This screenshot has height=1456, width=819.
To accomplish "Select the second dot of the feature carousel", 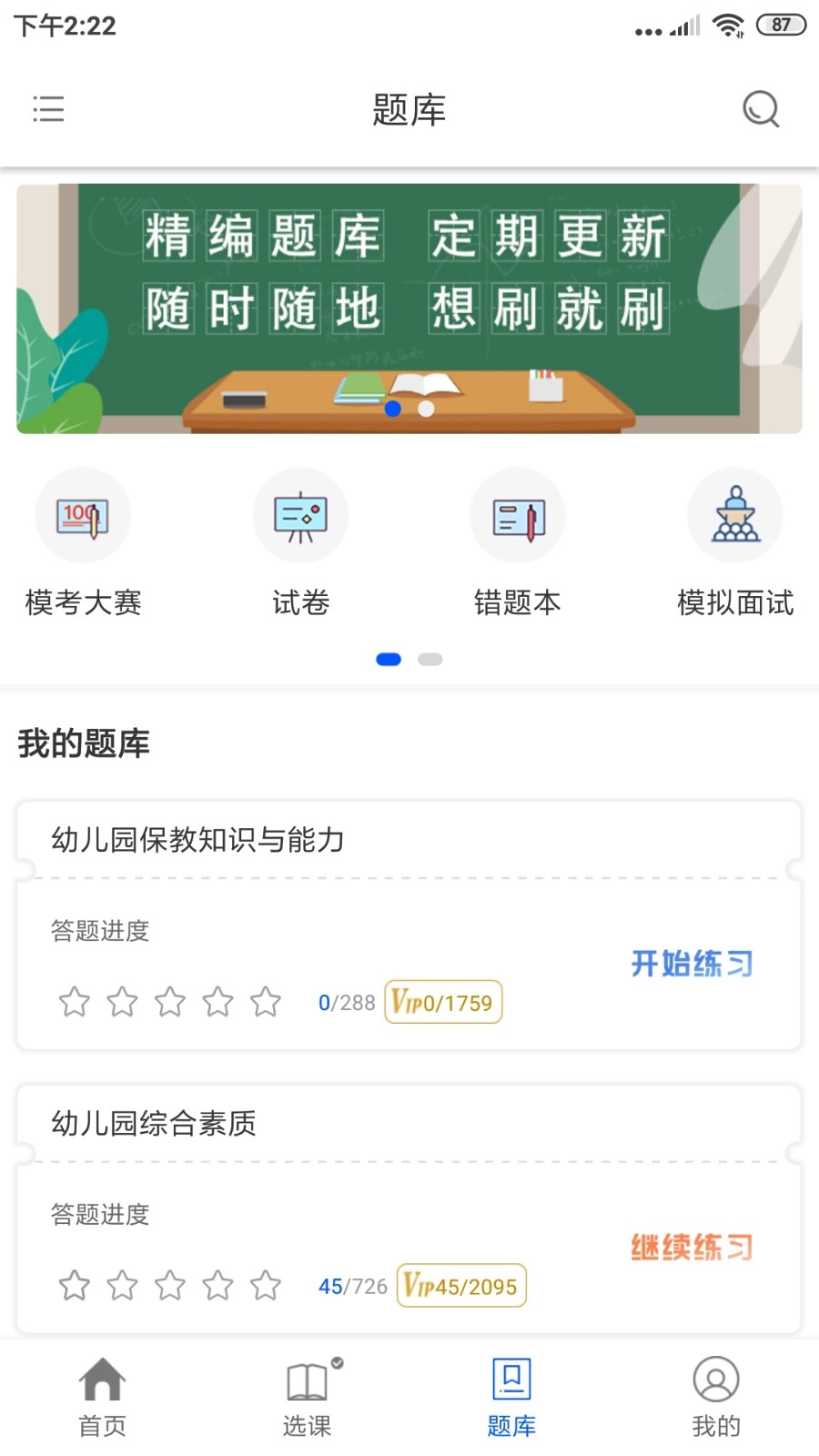I will click(x=429, y=658).
